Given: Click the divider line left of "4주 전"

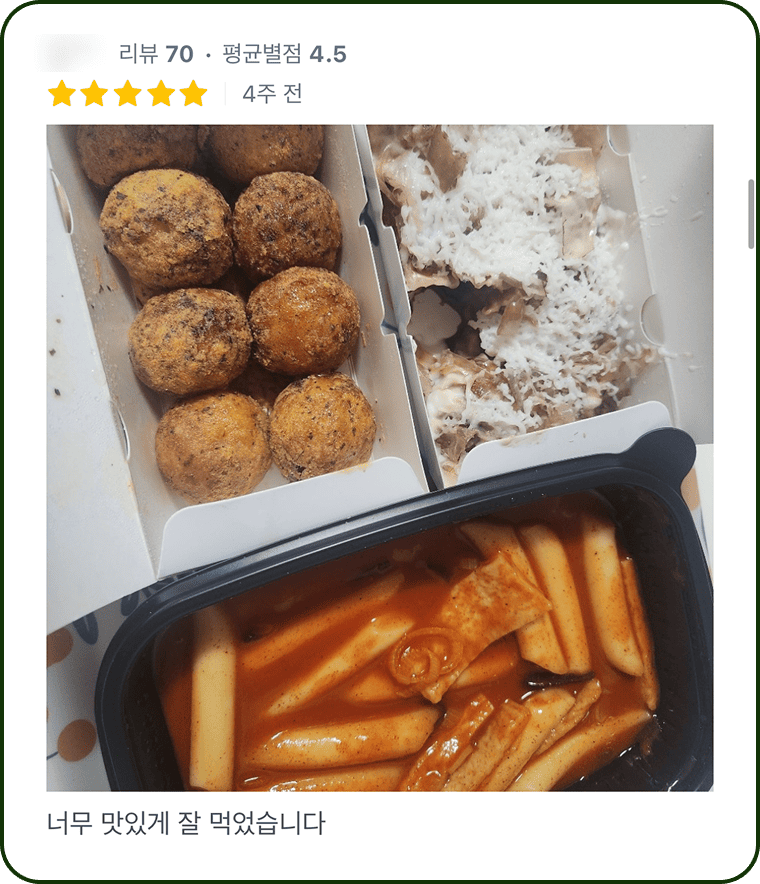Looking at the screenshot, I should point(223,94).
